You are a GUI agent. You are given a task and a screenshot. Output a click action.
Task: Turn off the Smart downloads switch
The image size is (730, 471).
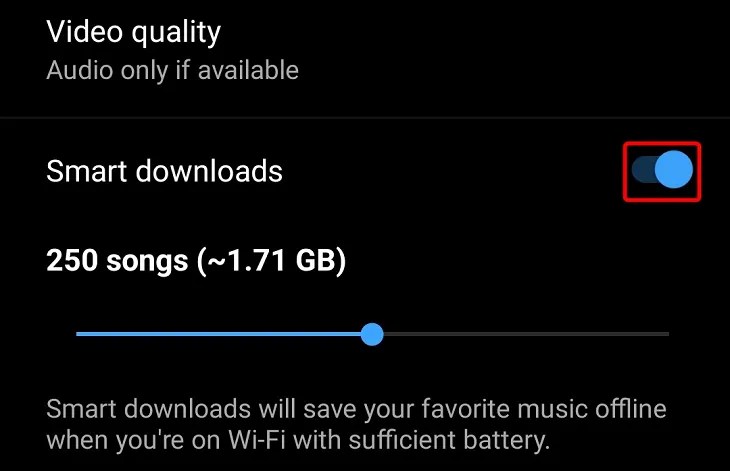661,170
